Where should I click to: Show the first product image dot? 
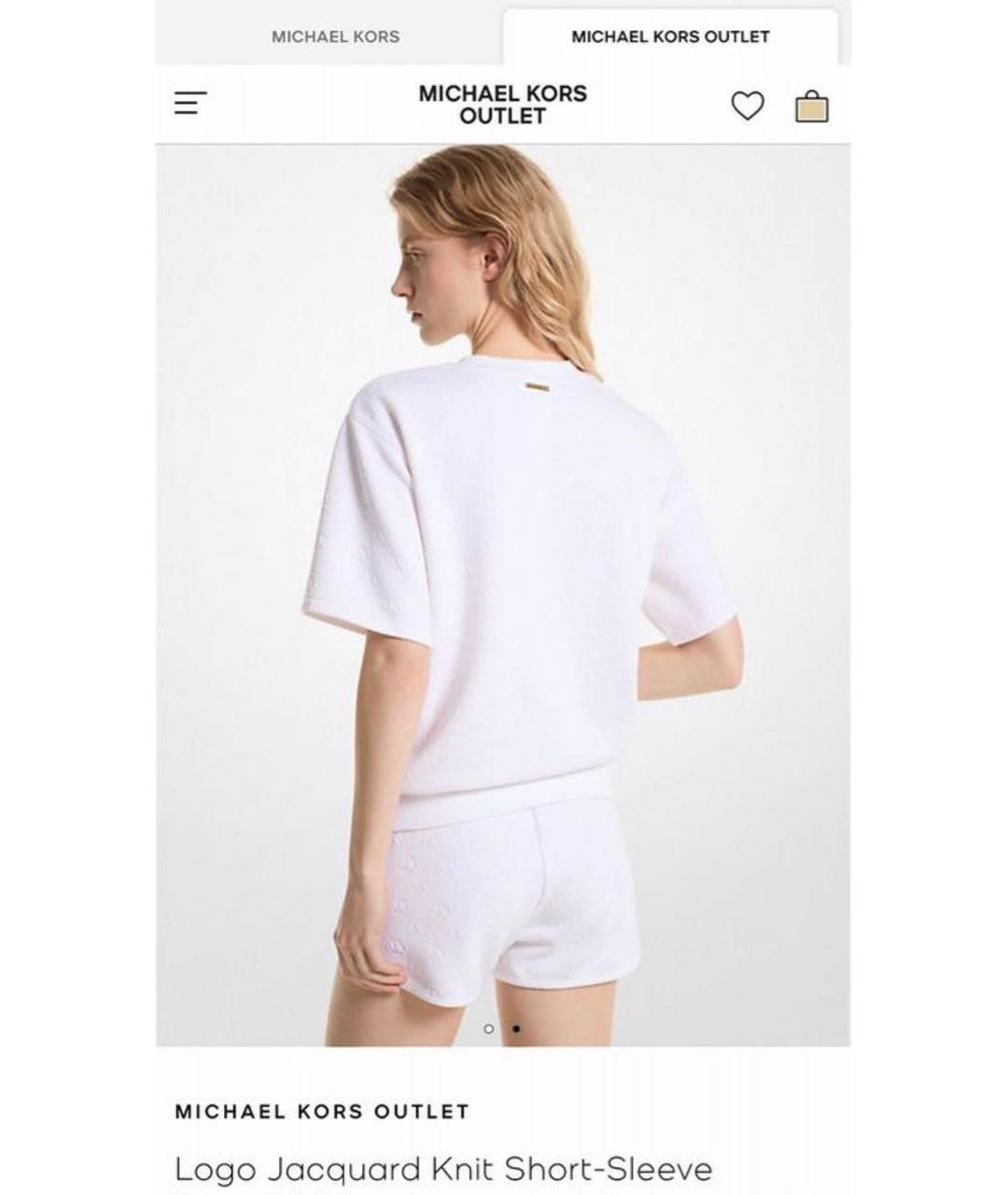(x=488, y=1029)
